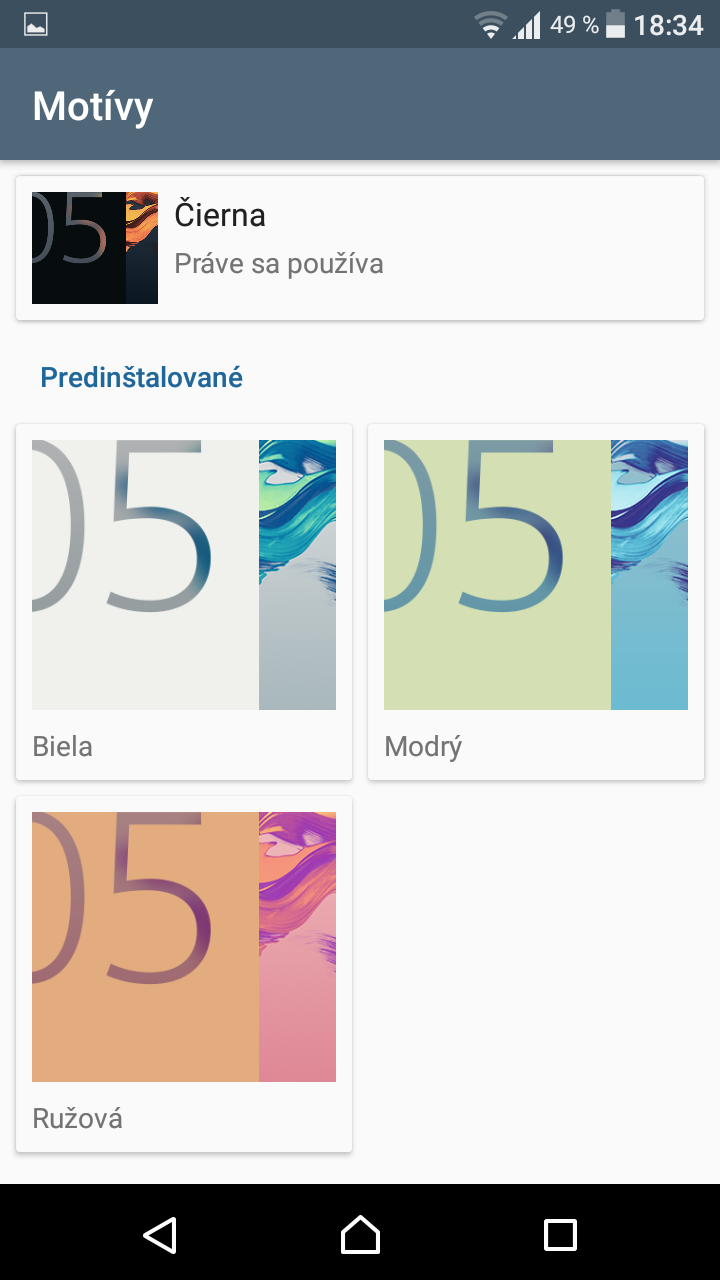Return to the home screen
This screenshot has width=720, height=1280.
click(360, 1234)
